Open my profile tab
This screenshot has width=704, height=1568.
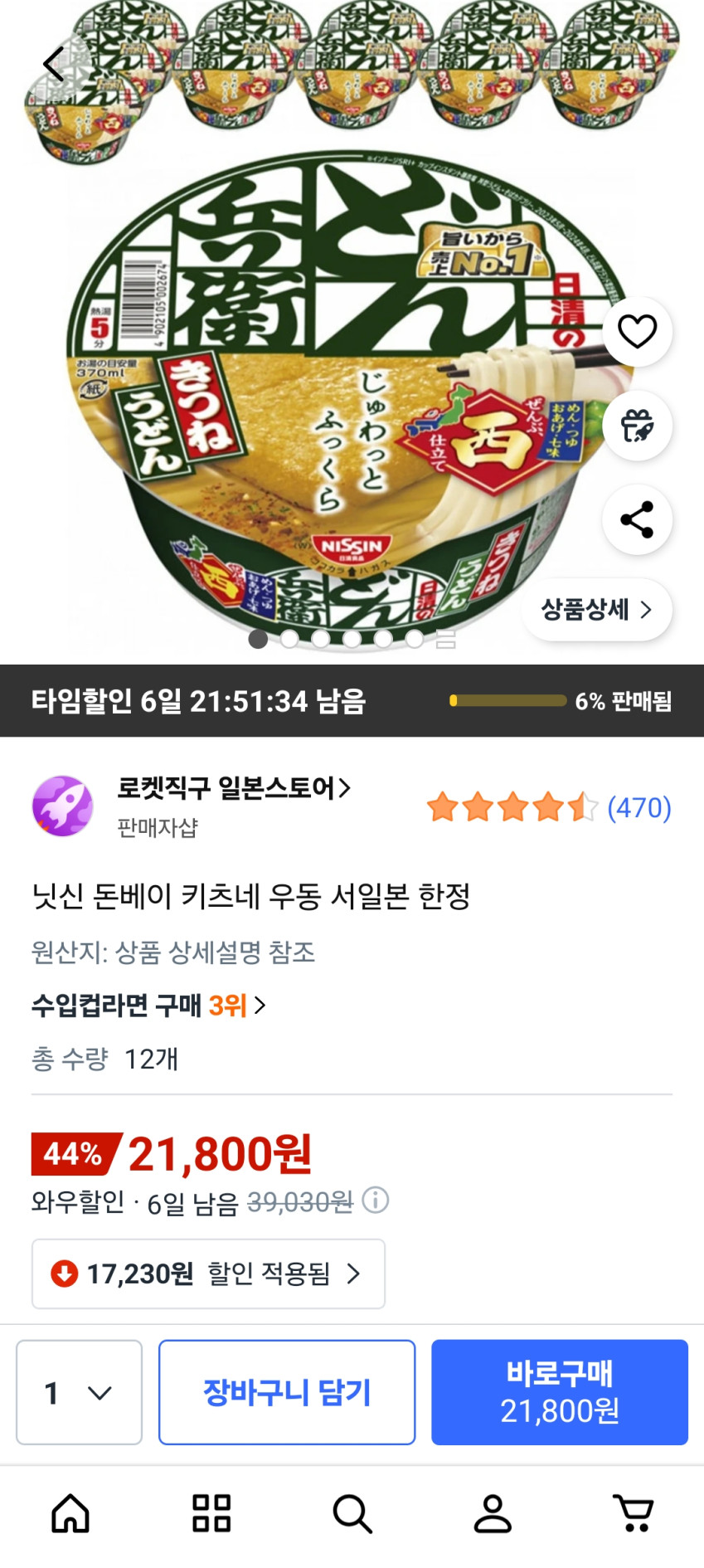493,1513
